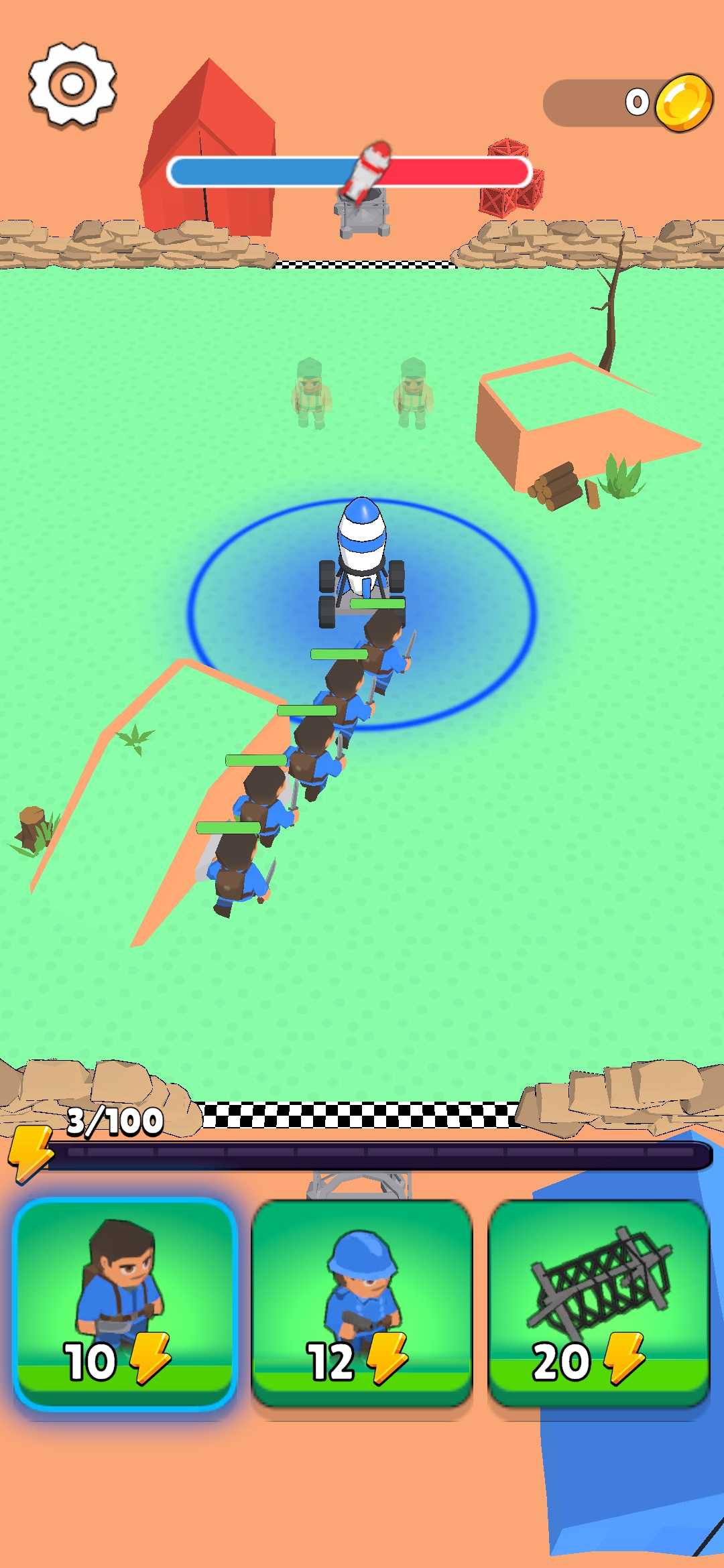Open the settings gear

72,84
